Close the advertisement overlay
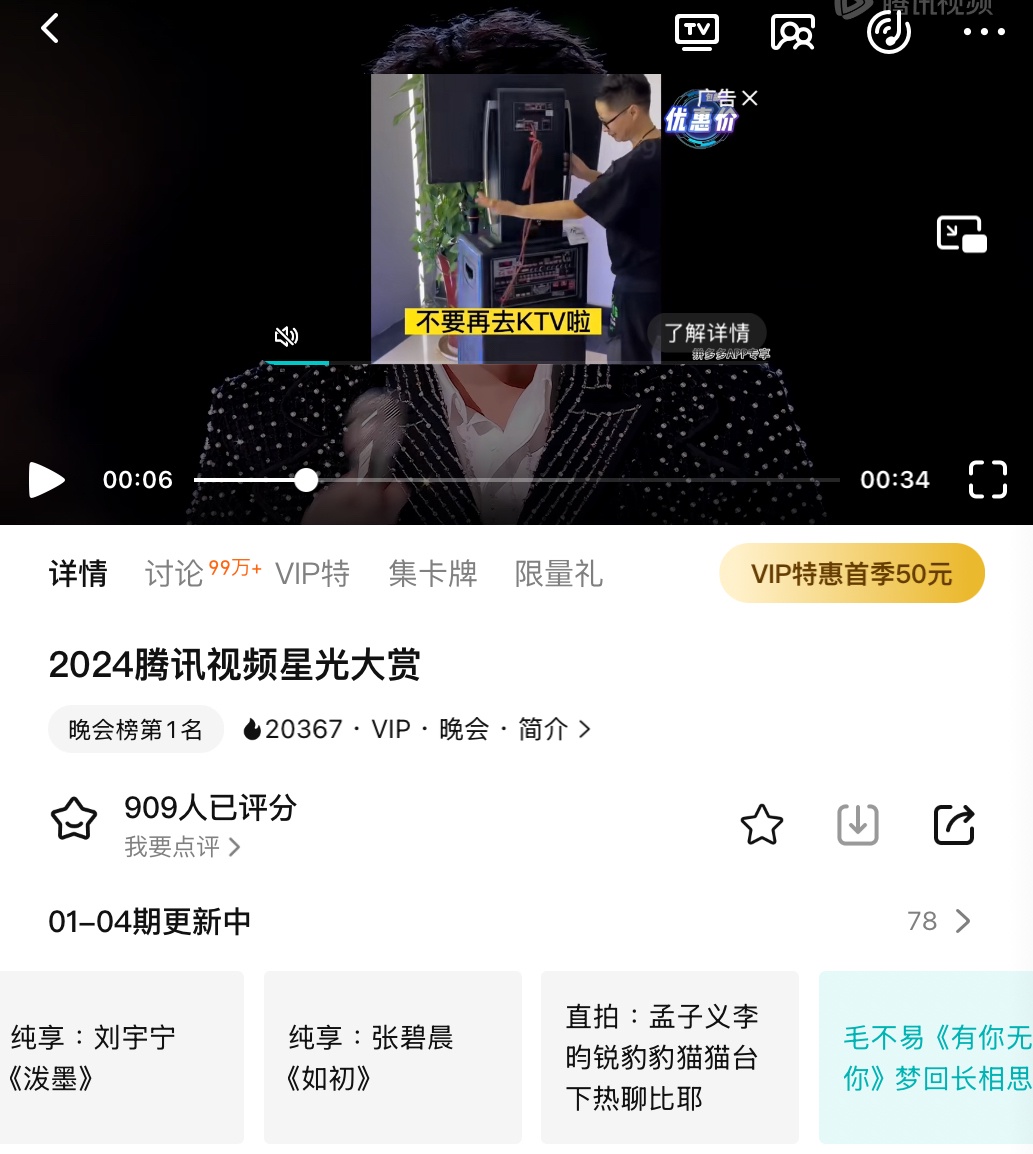This screenshot has height=1154, width=1033. click(750, 98)
